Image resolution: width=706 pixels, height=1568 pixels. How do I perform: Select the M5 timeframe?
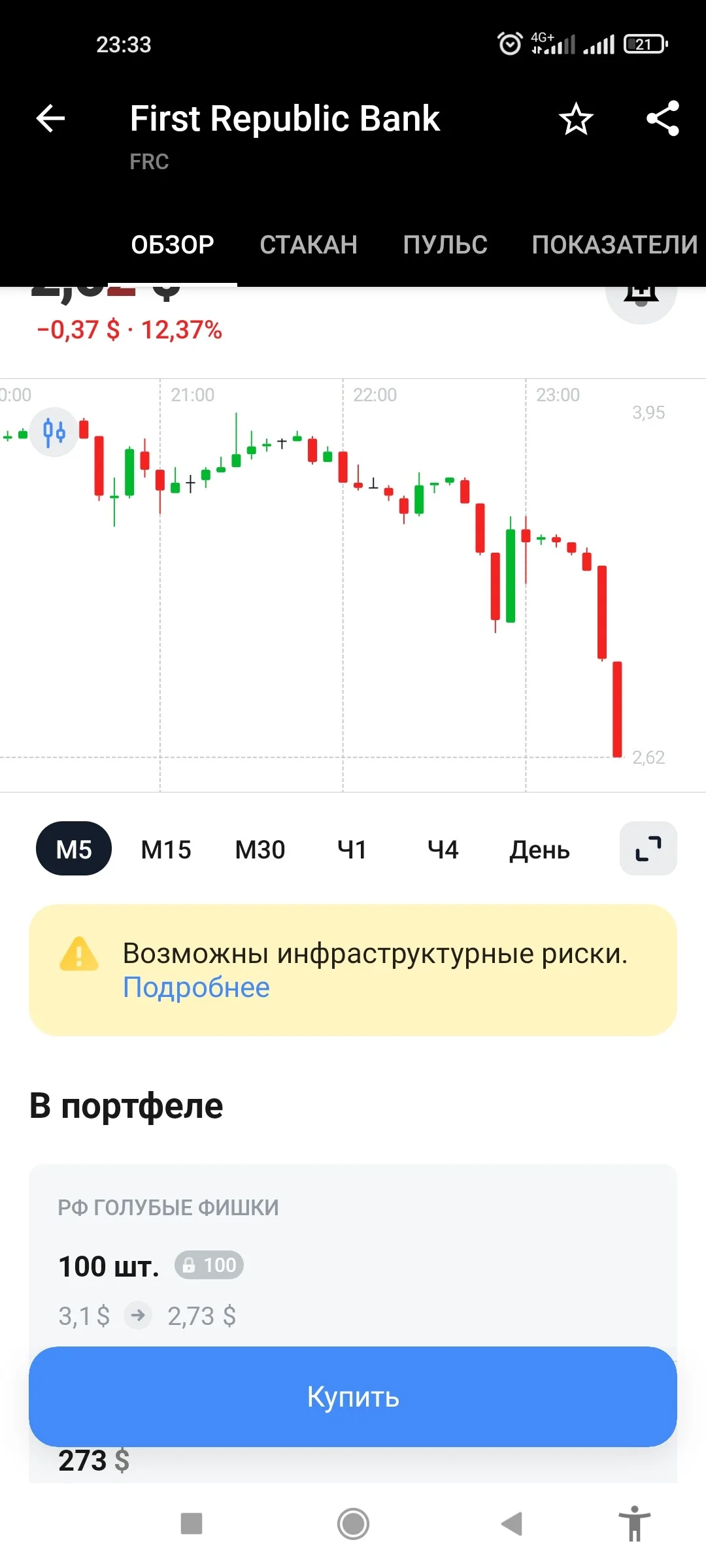pyautogui.click(x=74, y=849)
